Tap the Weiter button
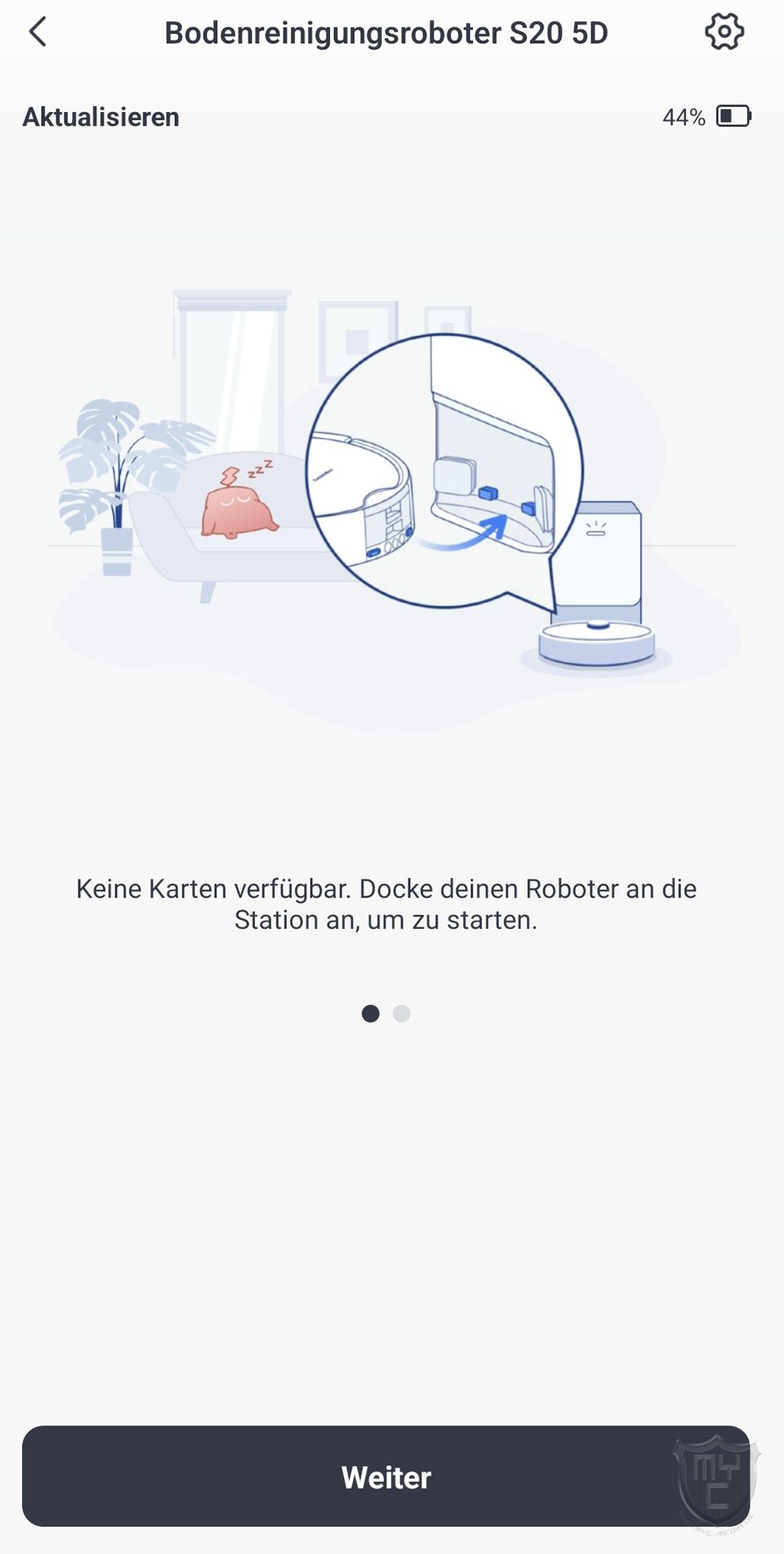784x1554 pixels. (386, 1477)
